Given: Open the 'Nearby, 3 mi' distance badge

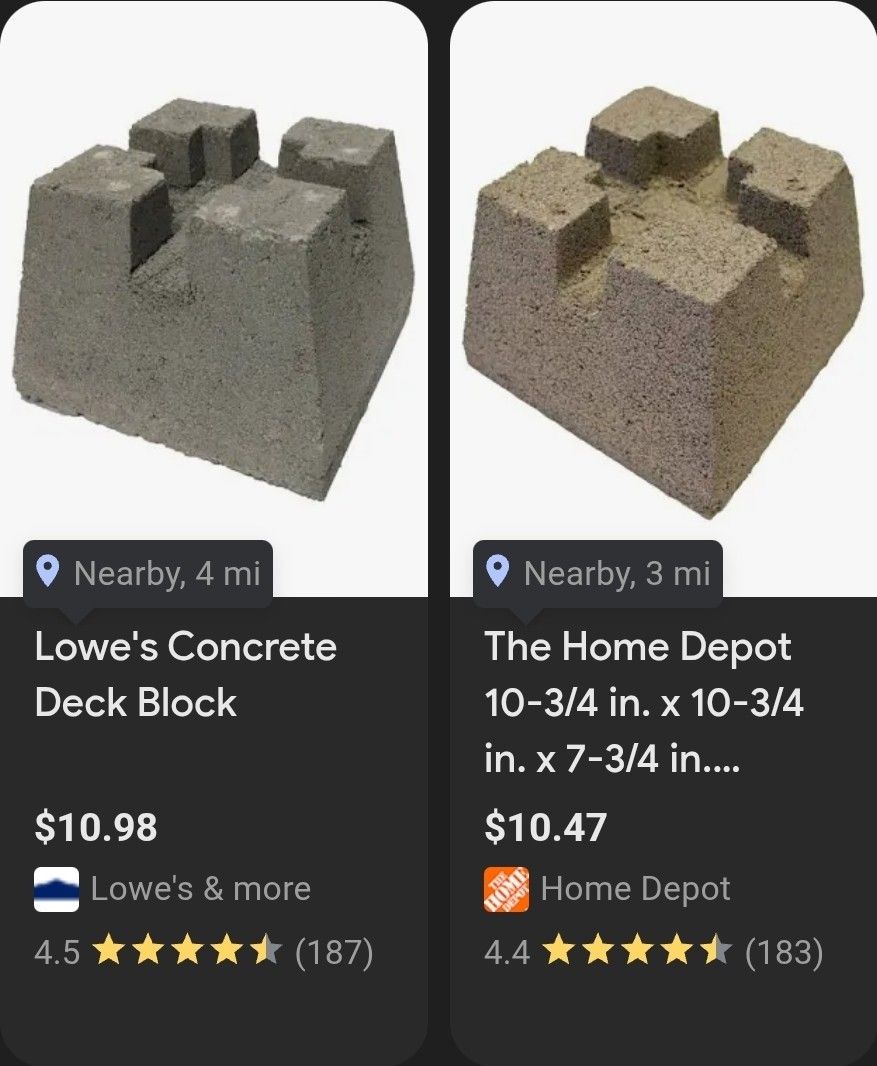Looking at the screenshot, I should click(x=597, y=573).
